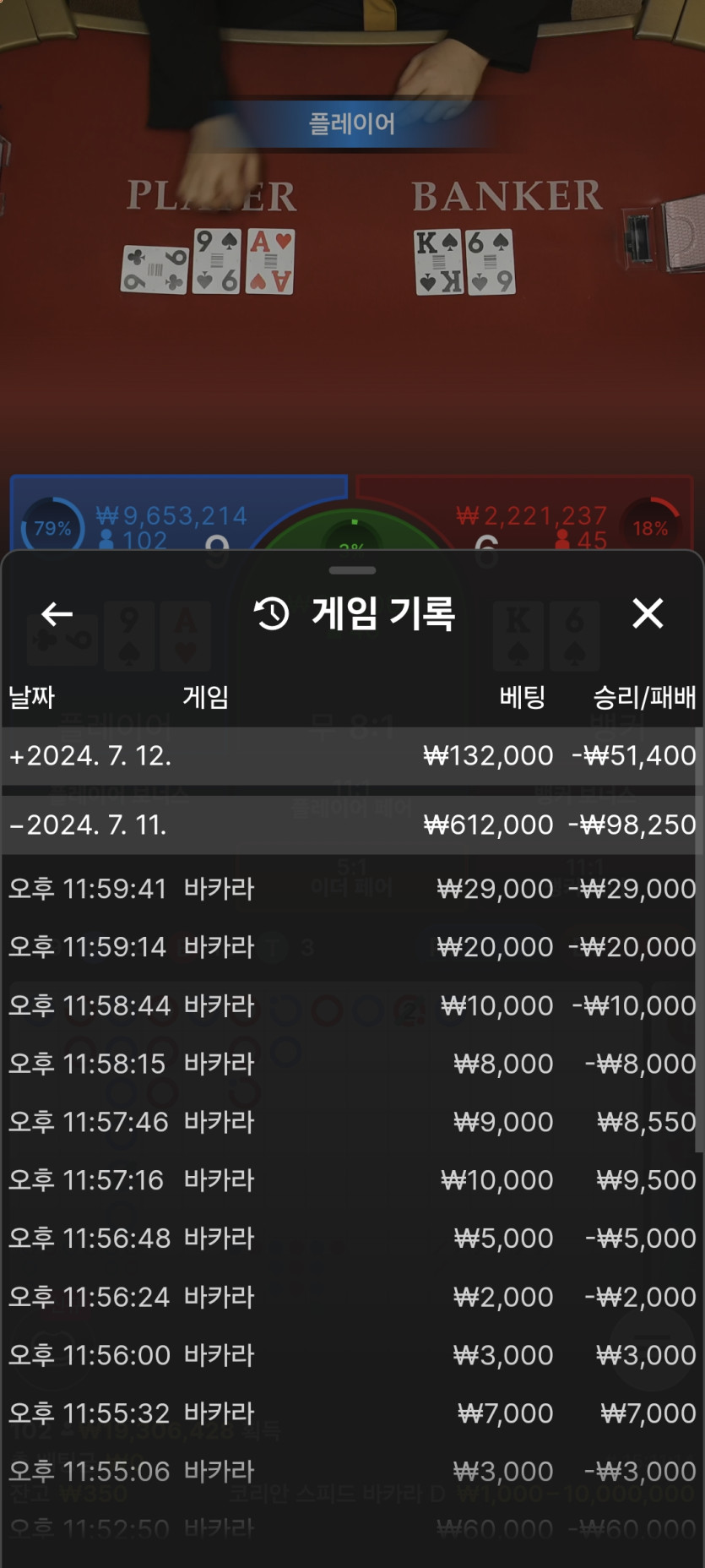The height and width of the screenshot is (1568, 705).
Task: View the 오후 11:56:00 game details
Action: [x=351, y=1355]
